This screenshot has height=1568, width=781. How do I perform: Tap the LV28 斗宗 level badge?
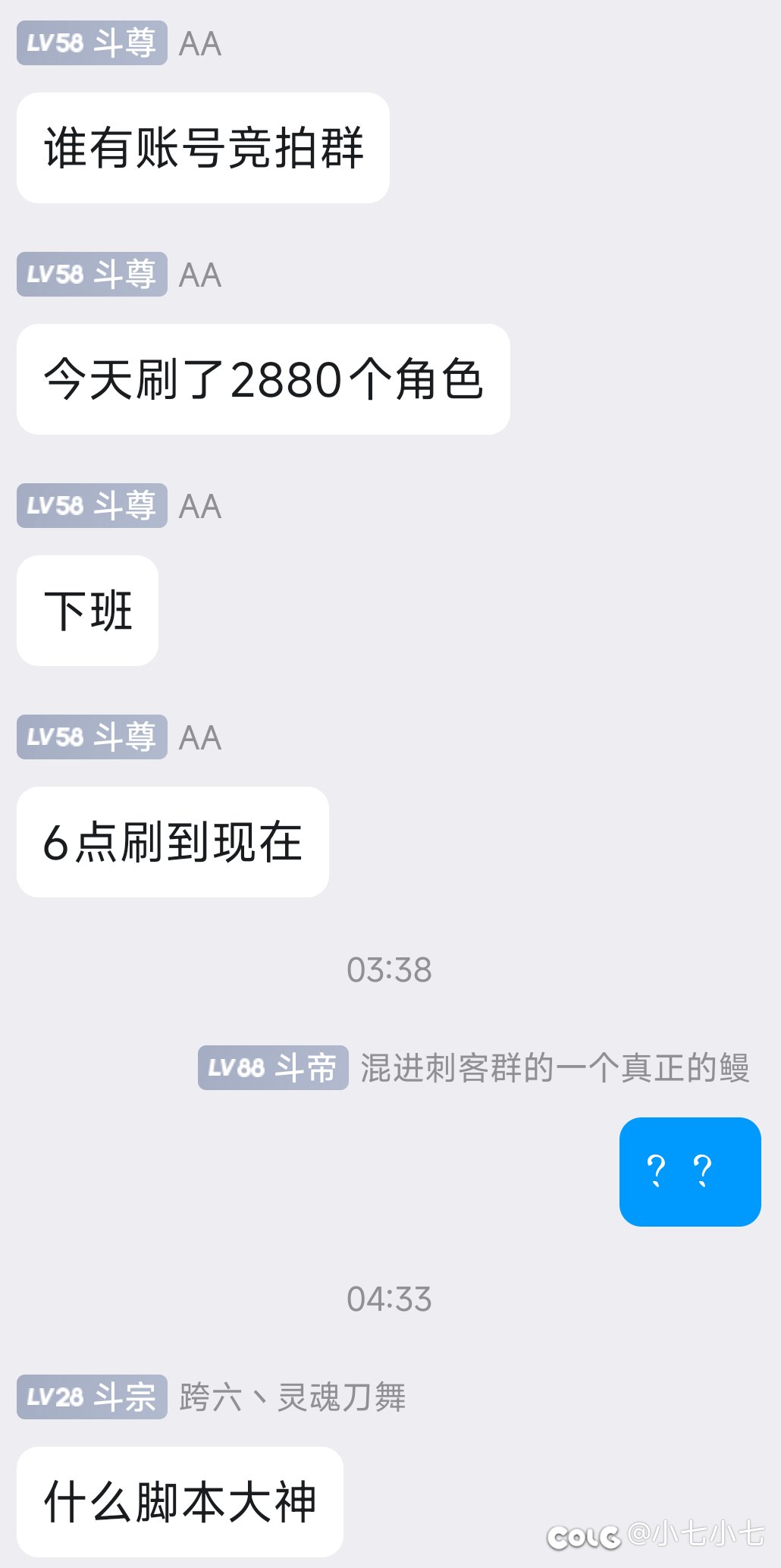click(92, 1397)
